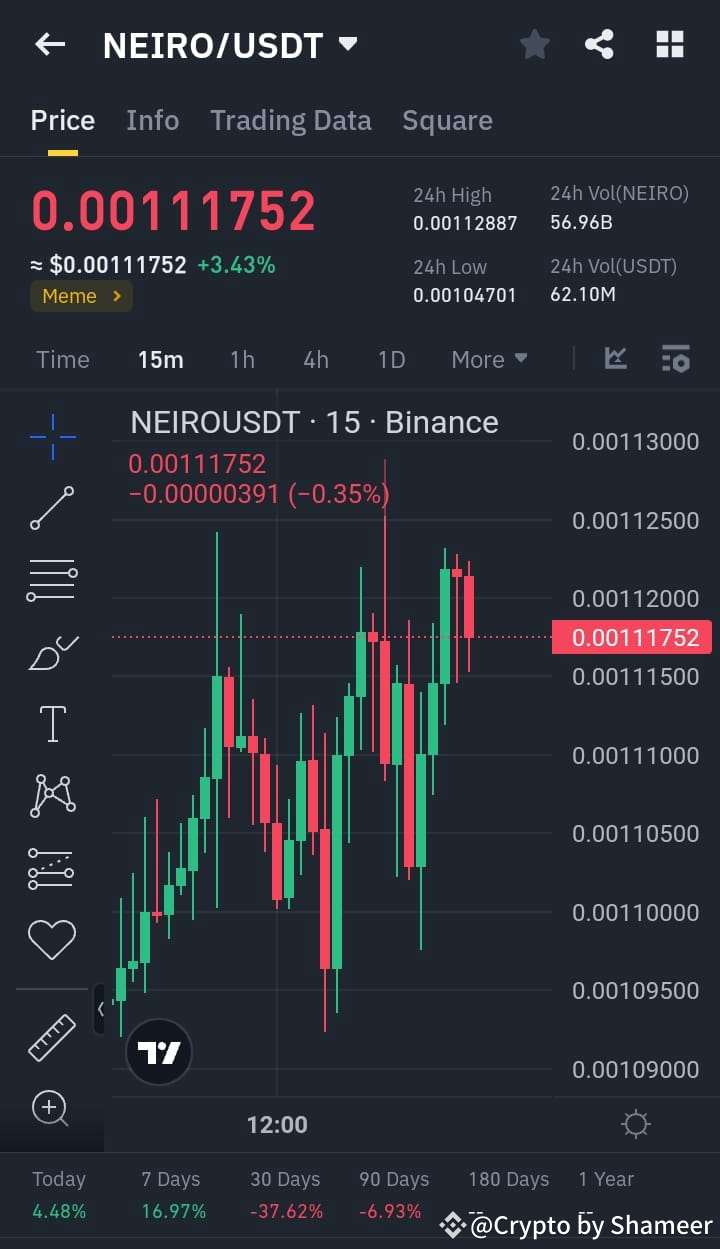Image resolution: width=720 pixels, height=1249 pixels.
Task: Switch to the Trading Data tab
Action: coord(290,120)
